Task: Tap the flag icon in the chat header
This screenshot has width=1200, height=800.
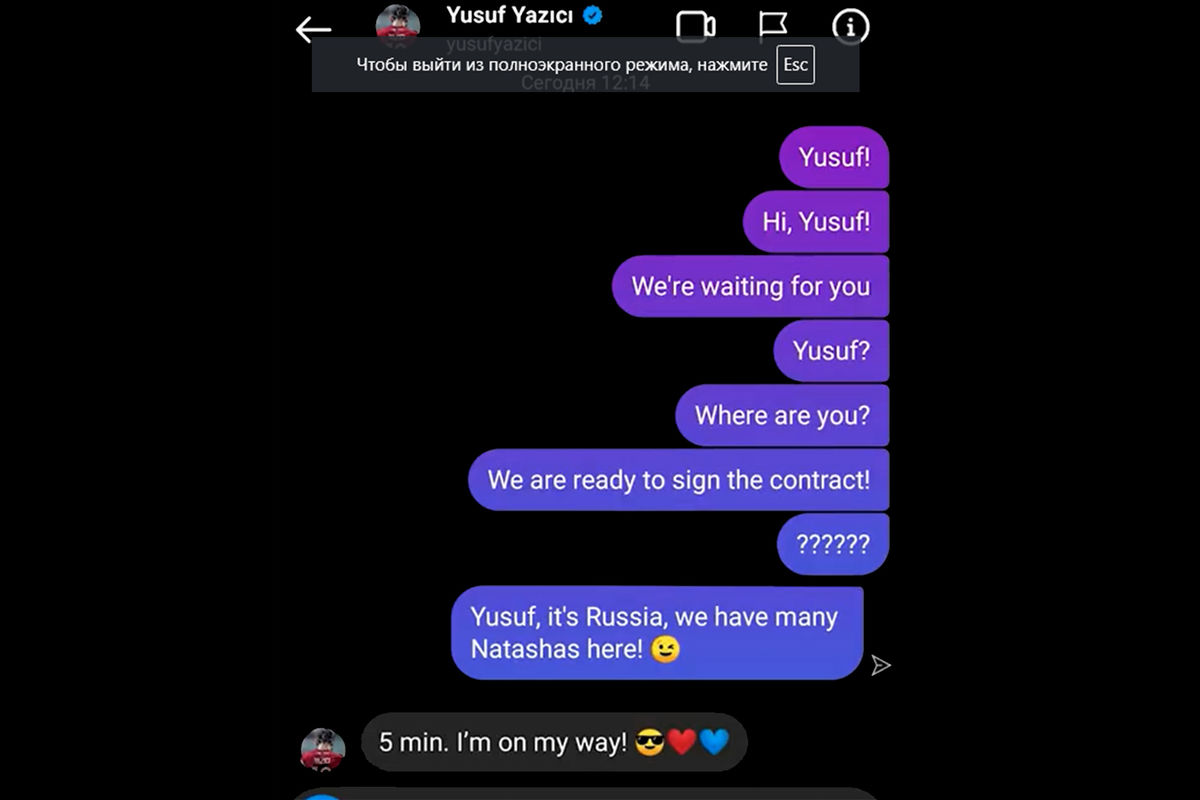Action: point(773,25)
